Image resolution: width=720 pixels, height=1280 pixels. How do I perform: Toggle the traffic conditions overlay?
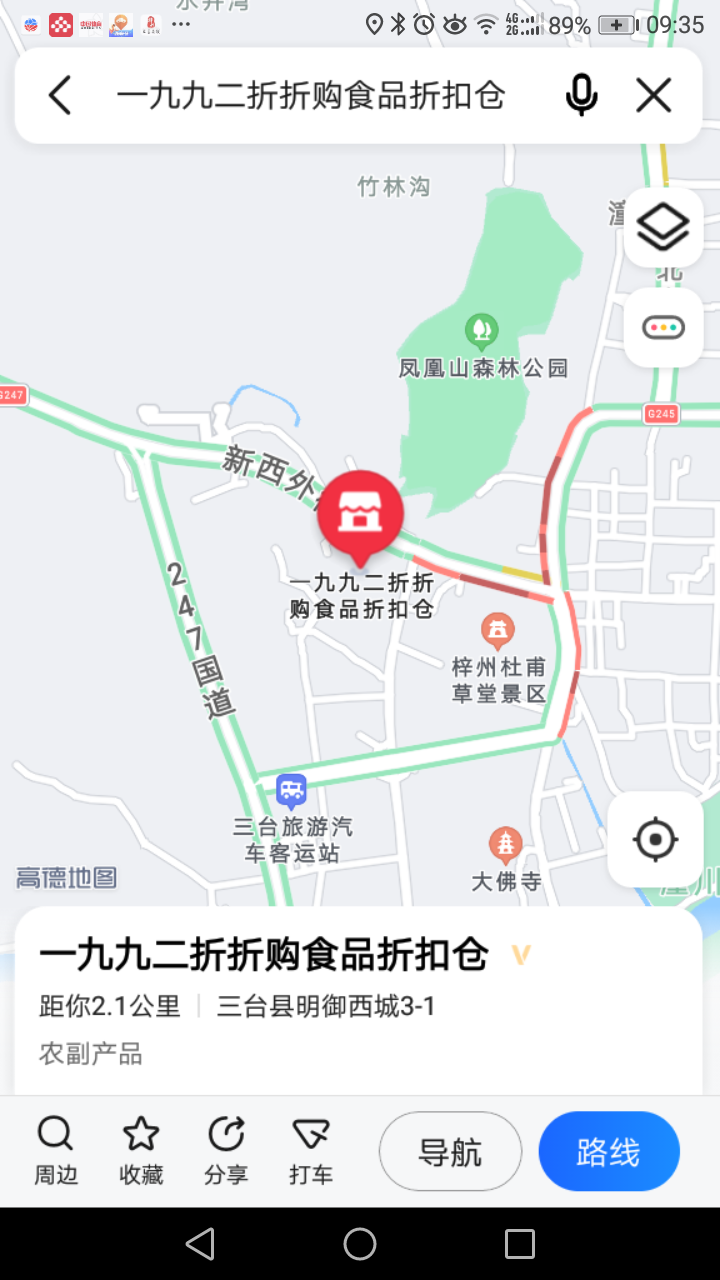663,328
